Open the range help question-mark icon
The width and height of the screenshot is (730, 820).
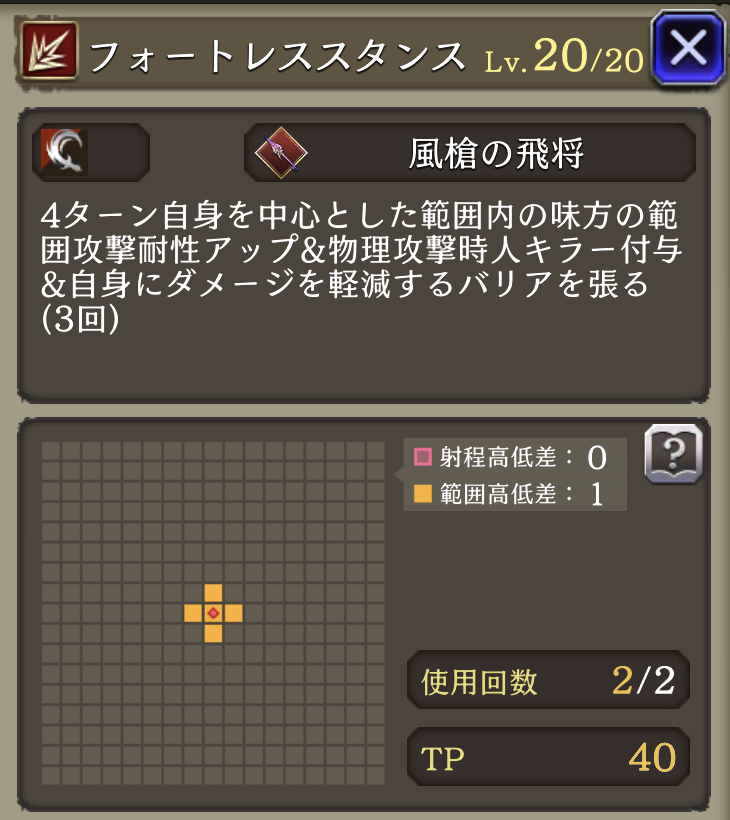tap(673, 455)
